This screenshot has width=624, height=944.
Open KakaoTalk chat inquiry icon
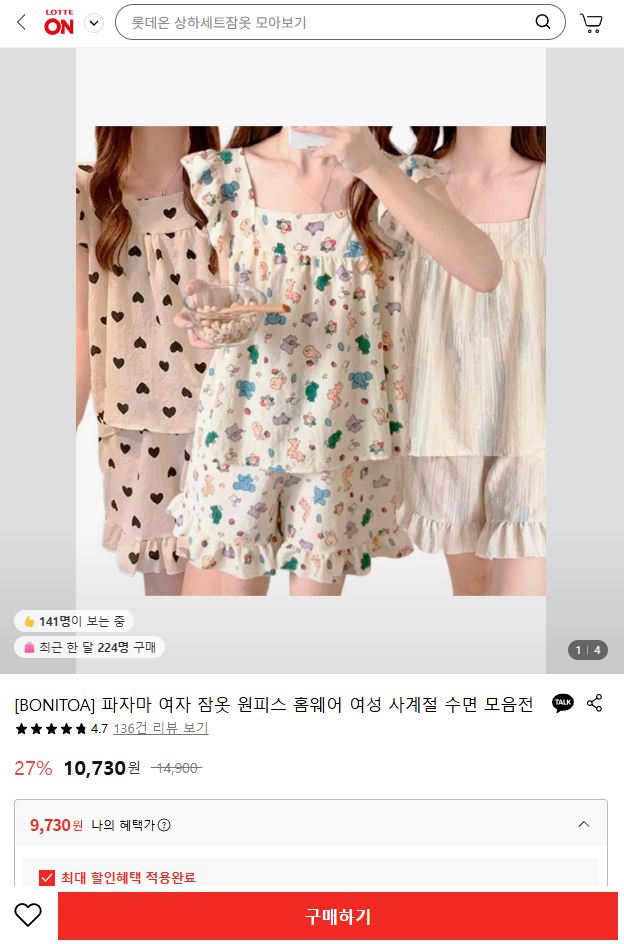563,703
